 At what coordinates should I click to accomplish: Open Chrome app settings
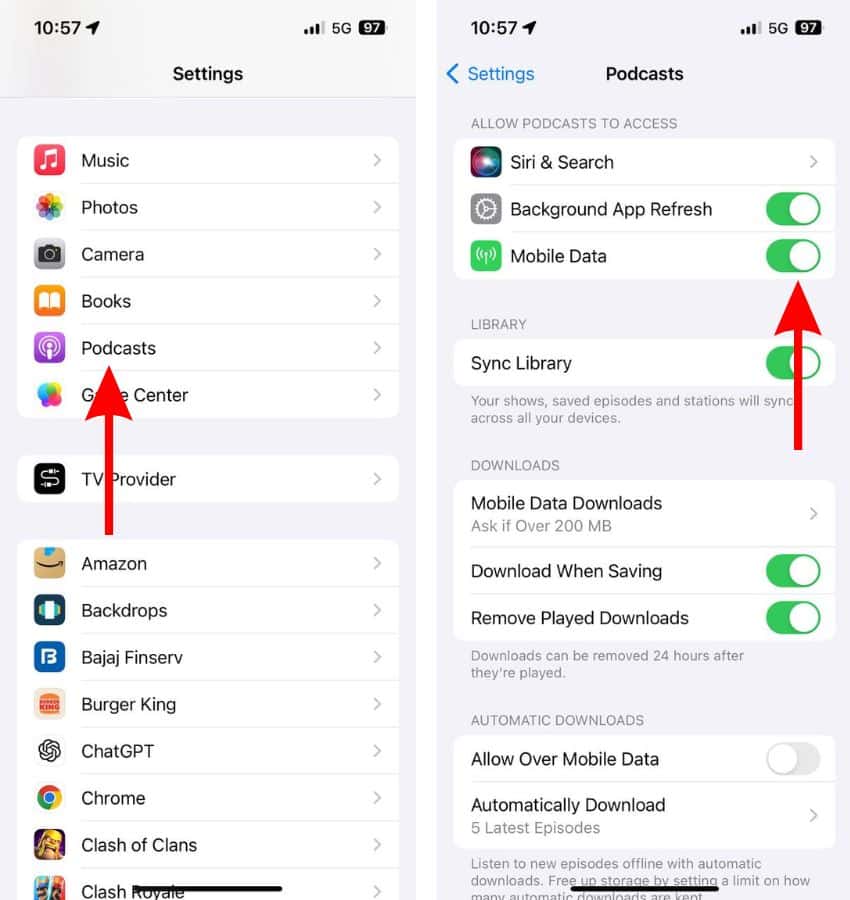(x=207, y=798)
